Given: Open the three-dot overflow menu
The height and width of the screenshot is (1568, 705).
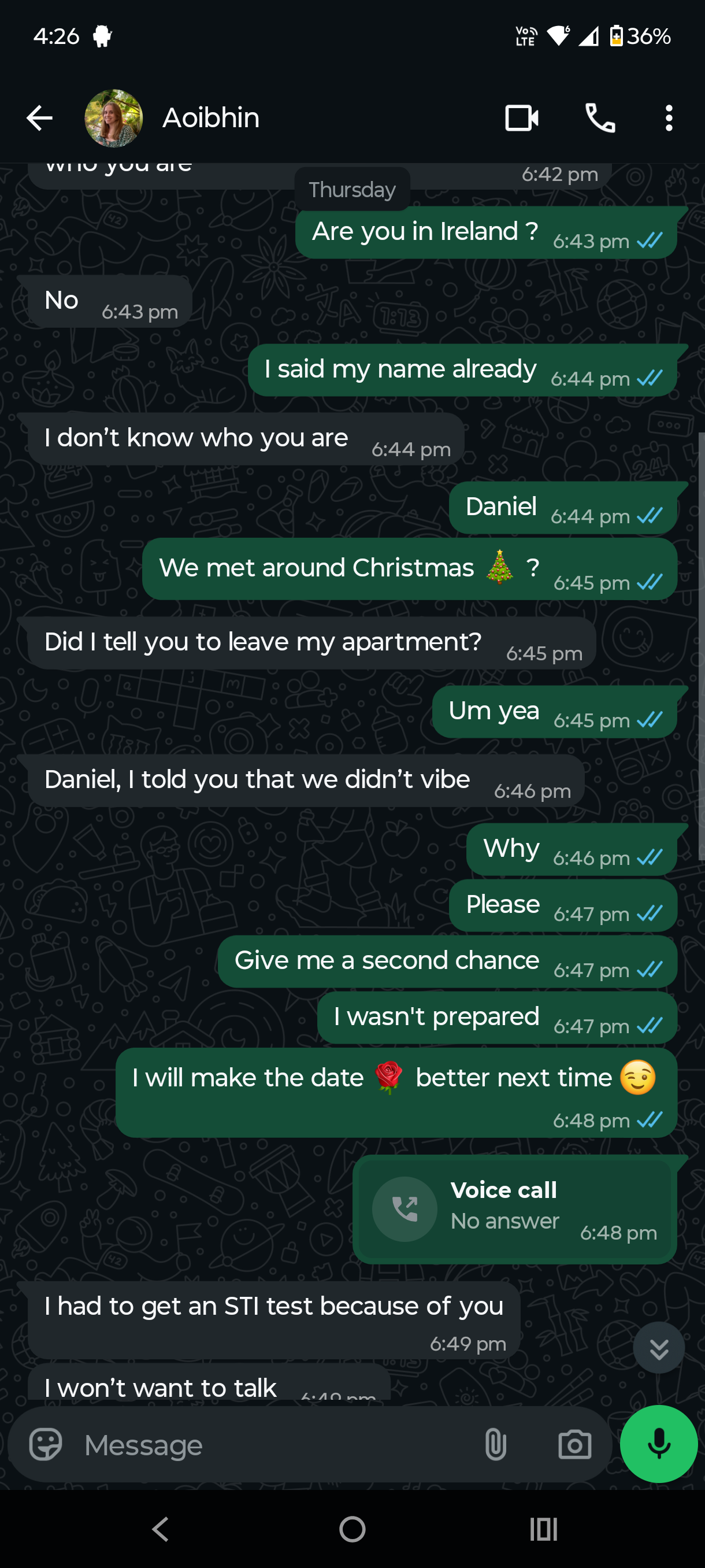Looking at the screenshot, I should (669, 118).
